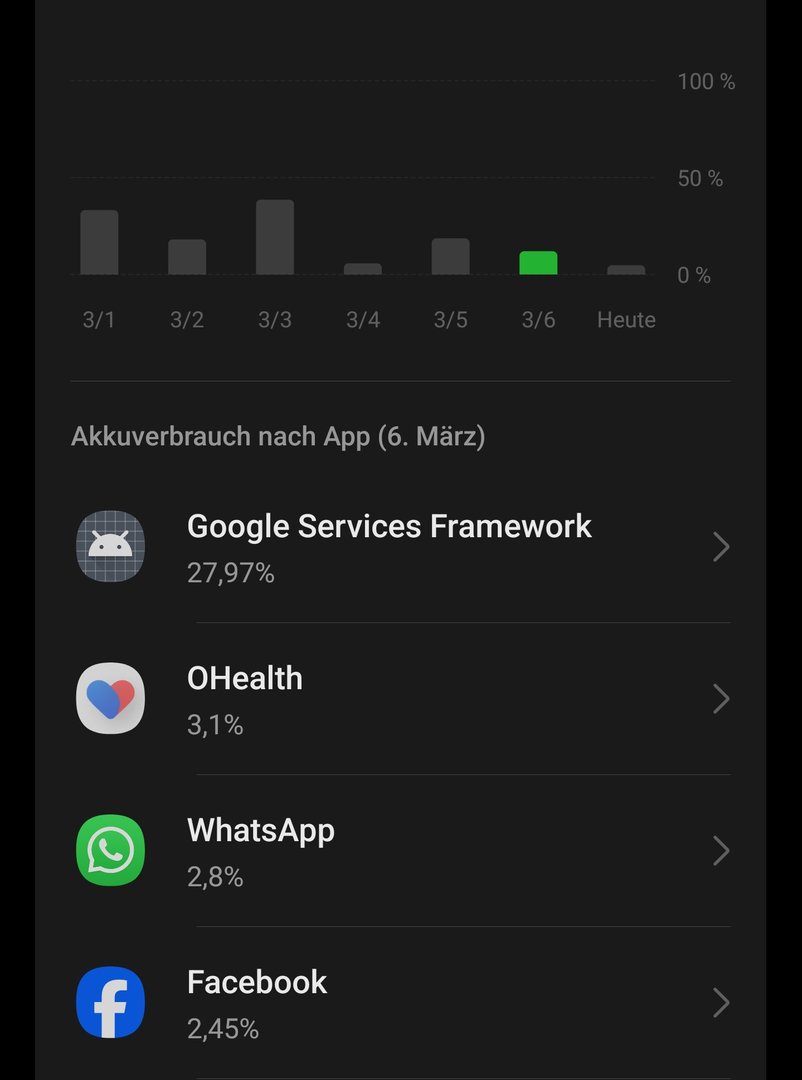This screenshot has width=802, height=1080.
Task: Select the 3/1 bar in the chart
Action: point(99,243)
